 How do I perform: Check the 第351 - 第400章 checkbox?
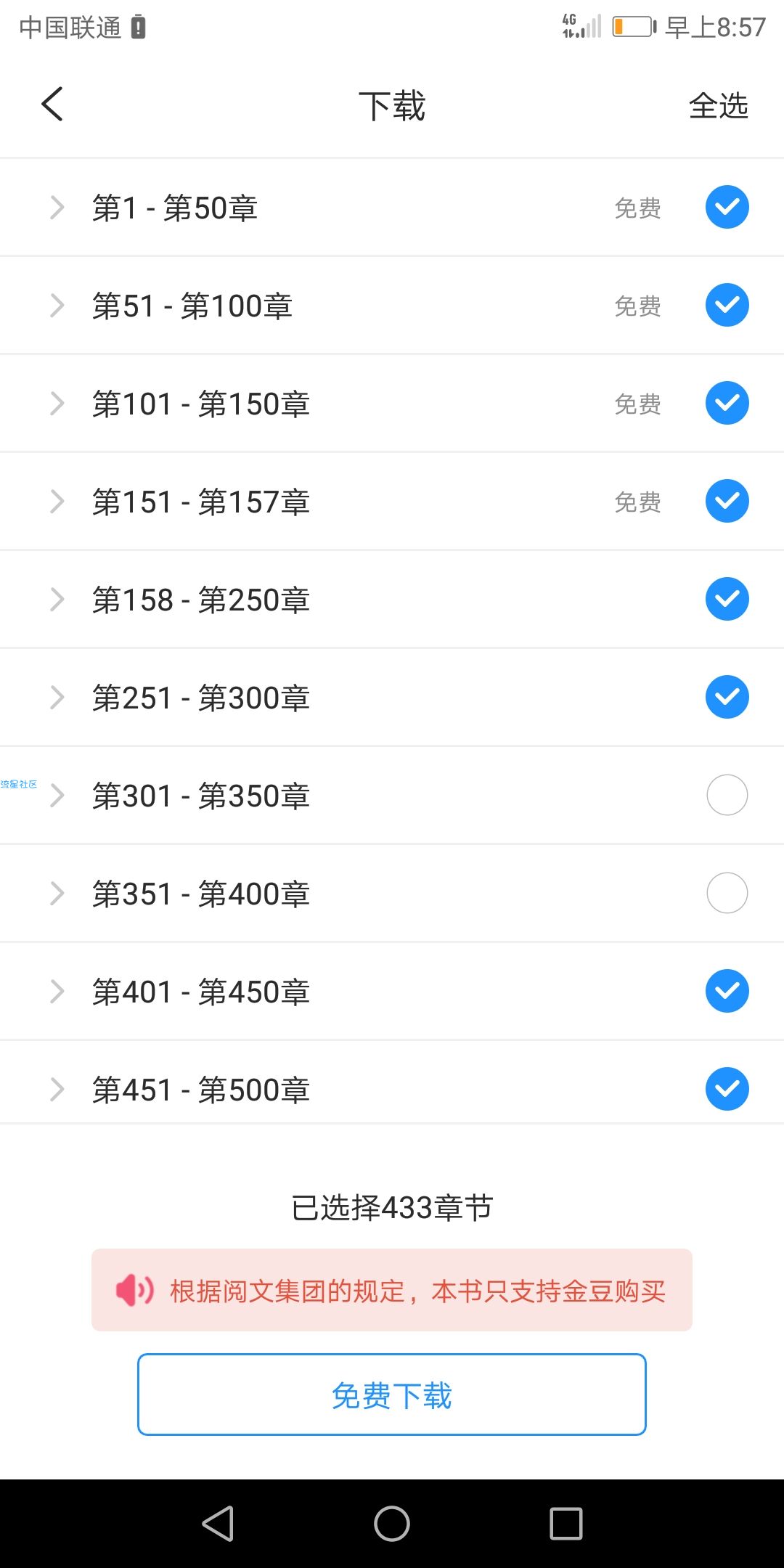(727, 894)
